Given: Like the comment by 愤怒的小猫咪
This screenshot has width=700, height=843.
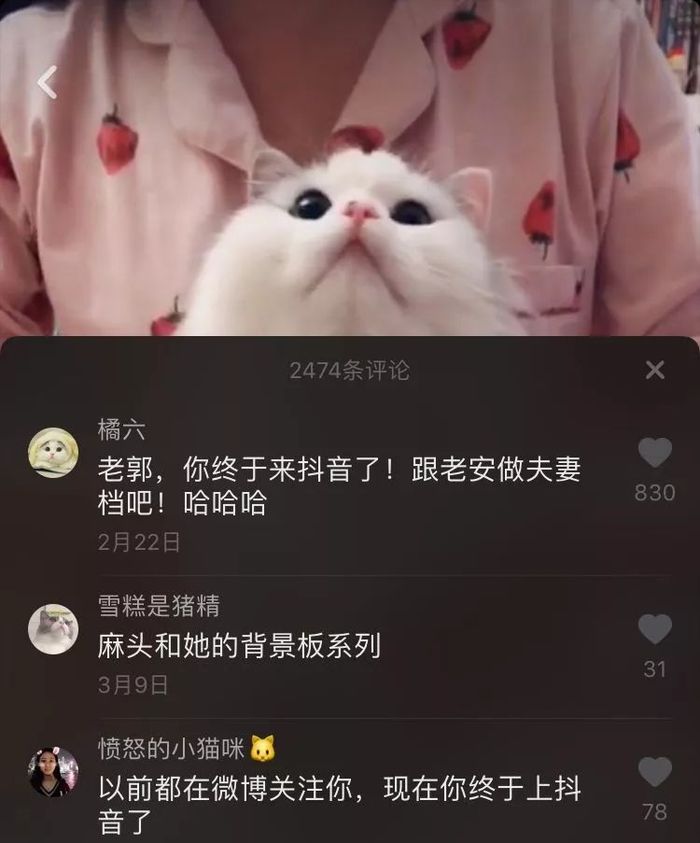Looking at the screenshot, I should coord(655,772).
